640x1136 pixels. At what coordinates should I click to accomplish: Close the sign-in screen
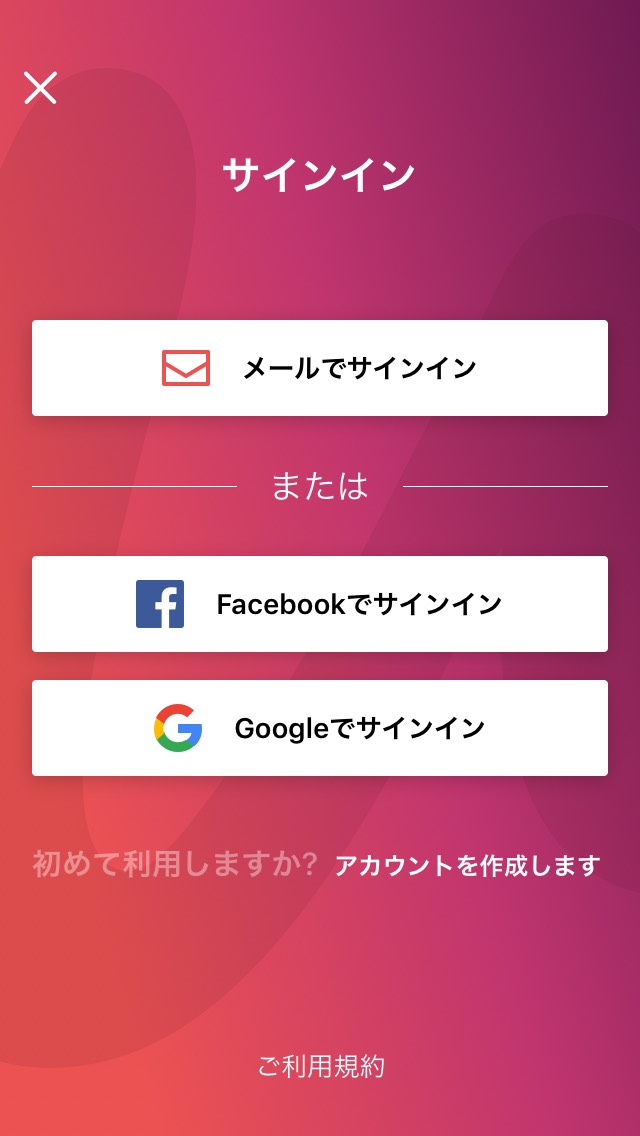click(40, 88)
